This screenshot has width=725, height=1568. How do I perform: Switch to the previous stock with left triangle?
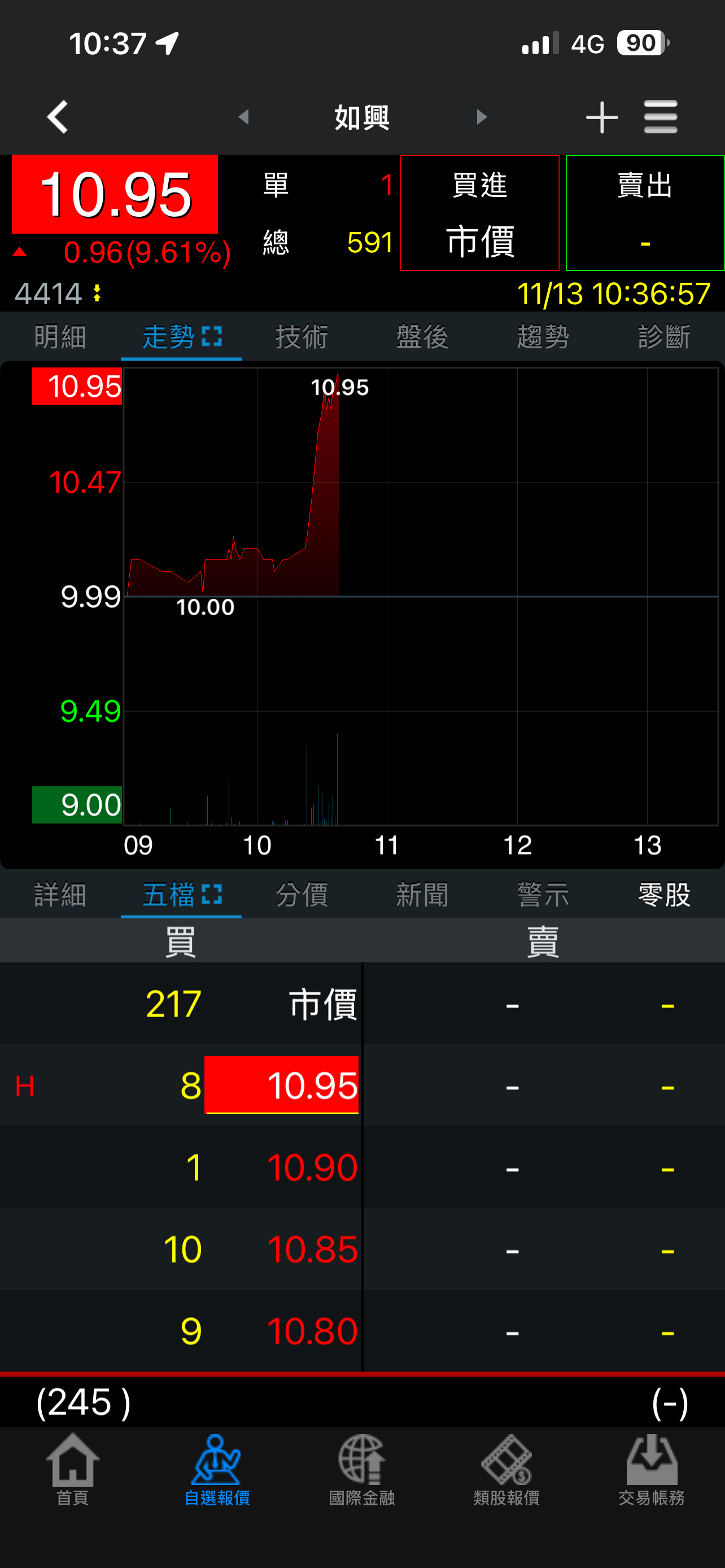244,117
